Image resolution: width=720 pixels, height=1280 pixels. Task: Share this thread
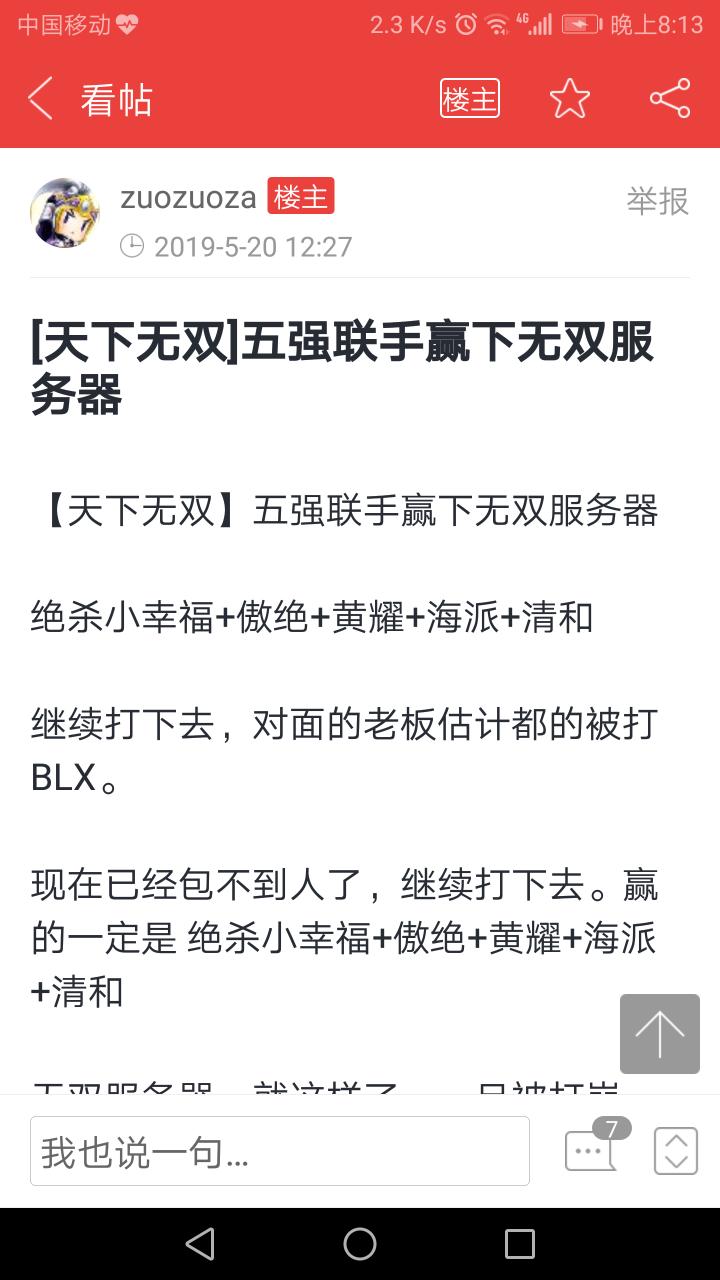[x=670, y=99]
